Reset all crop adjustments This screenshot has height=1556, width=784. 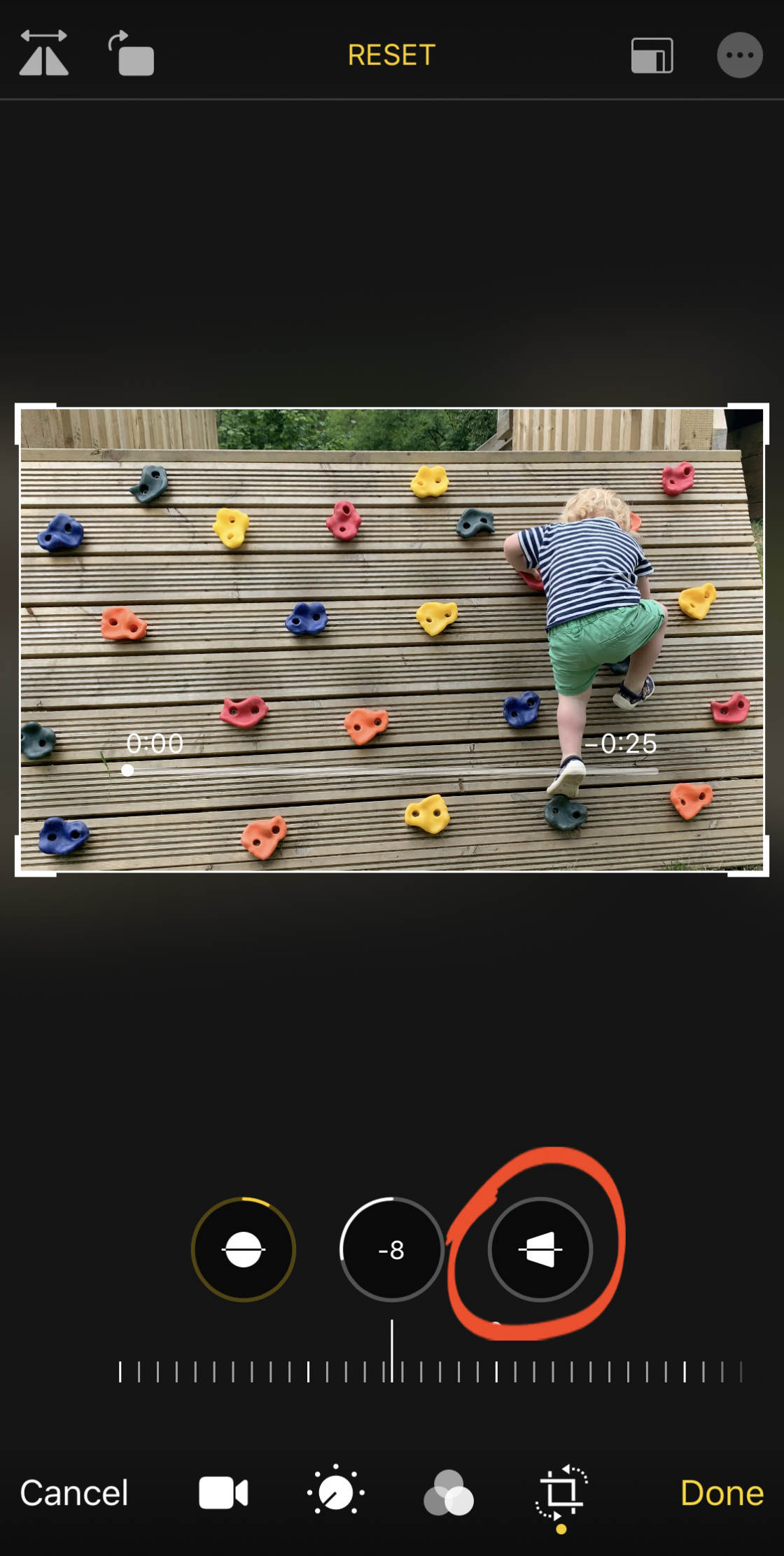tap(391, 55)
